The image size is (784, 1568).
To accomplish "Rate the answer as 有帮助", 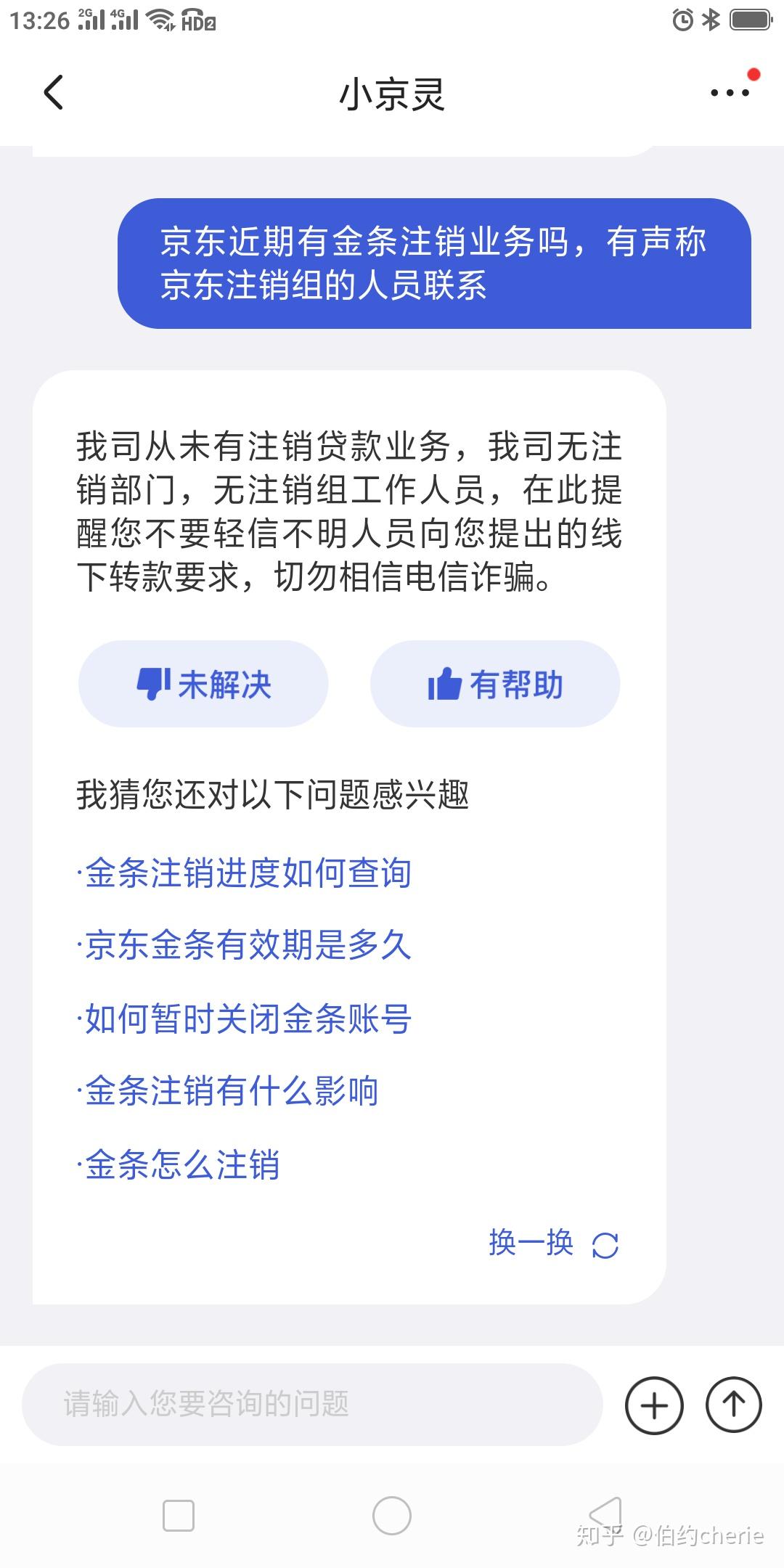I will point(495,684).
